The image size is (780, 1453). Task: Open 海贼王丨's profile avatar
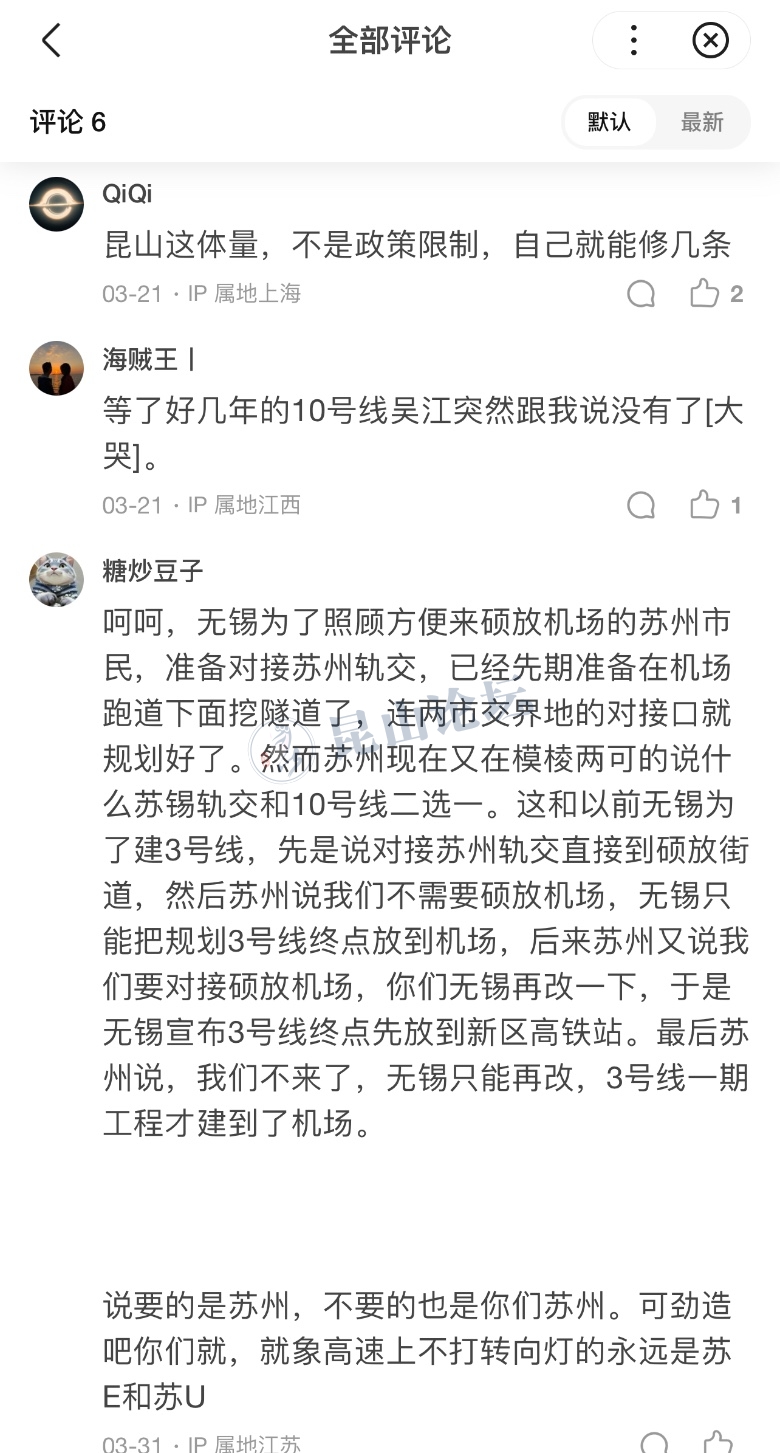[57, 369]
